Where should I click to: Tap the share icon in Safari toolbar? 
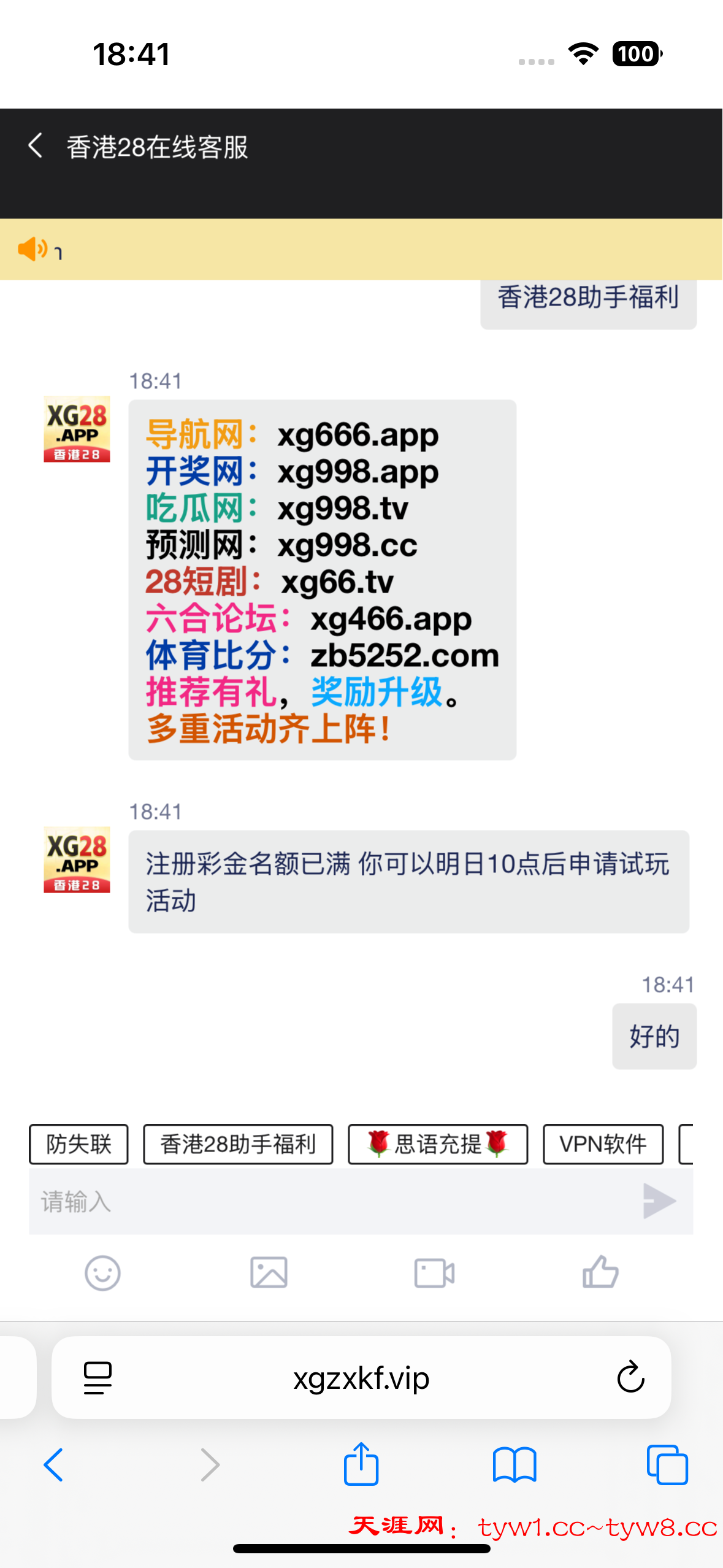pos(361,1465)
